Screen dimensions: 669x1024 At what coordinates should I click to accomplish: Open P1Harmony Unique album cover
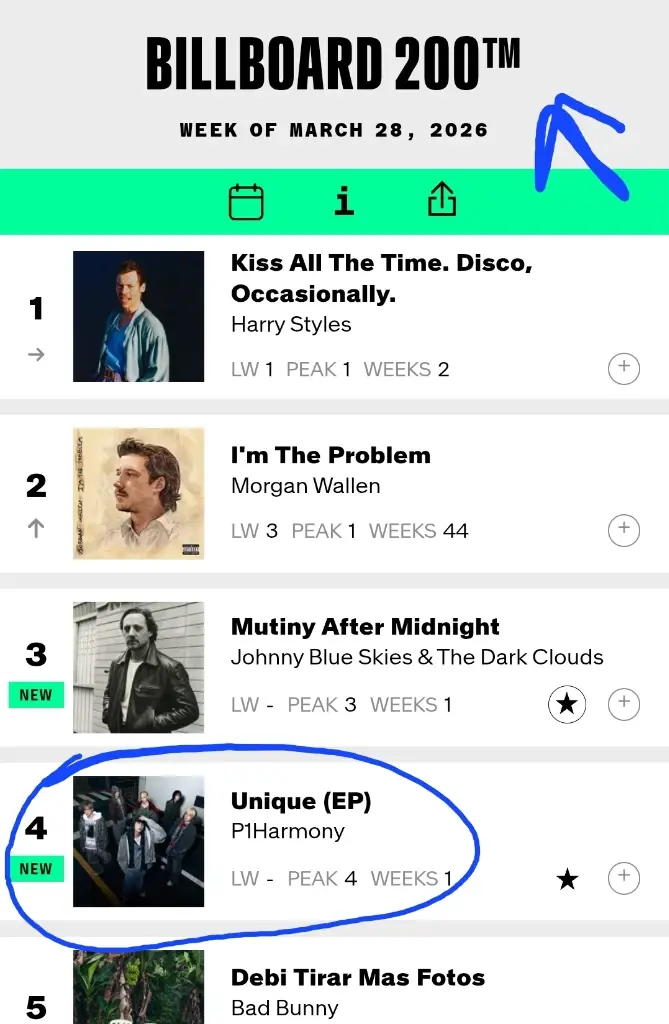[138, 841]
